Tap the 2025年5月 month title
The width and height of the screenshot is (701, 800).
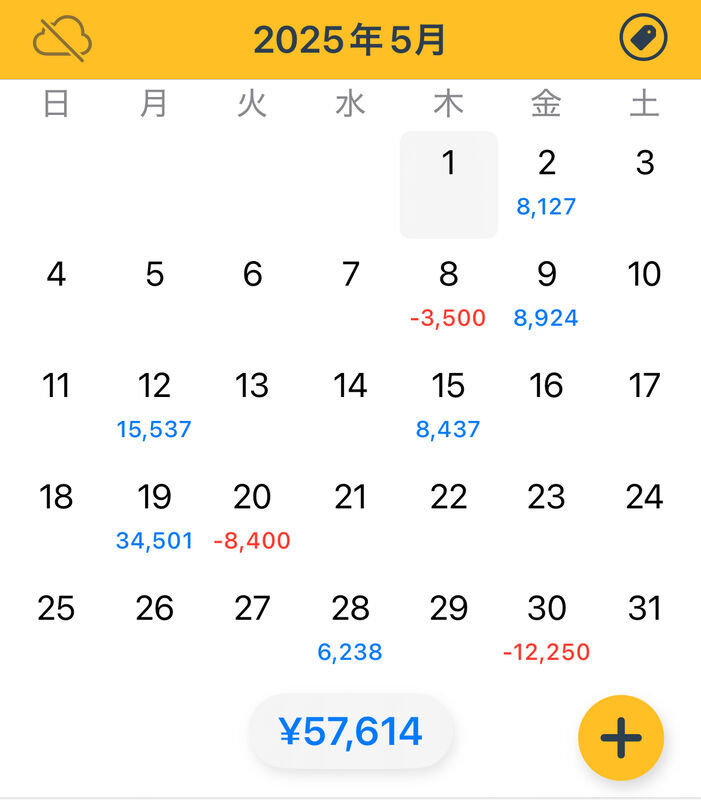point(349,40)
